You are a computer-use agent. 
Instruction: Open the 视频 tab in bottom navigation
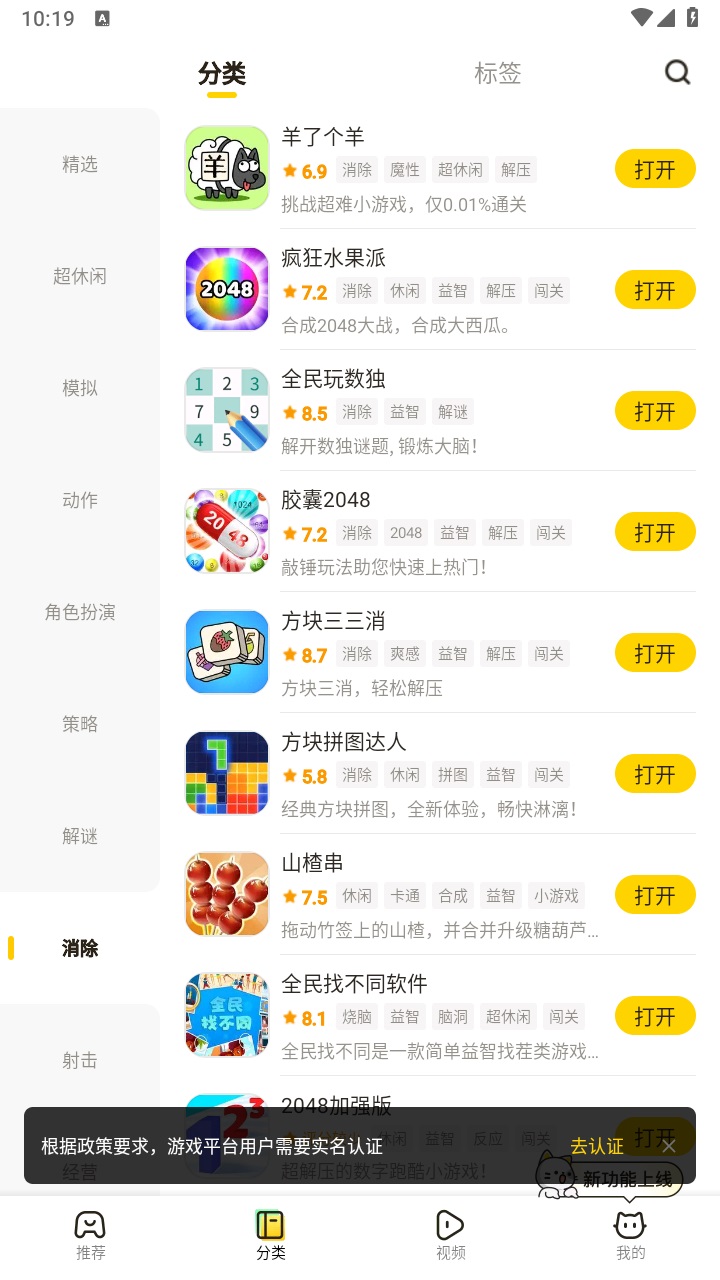pos(450,1233)
